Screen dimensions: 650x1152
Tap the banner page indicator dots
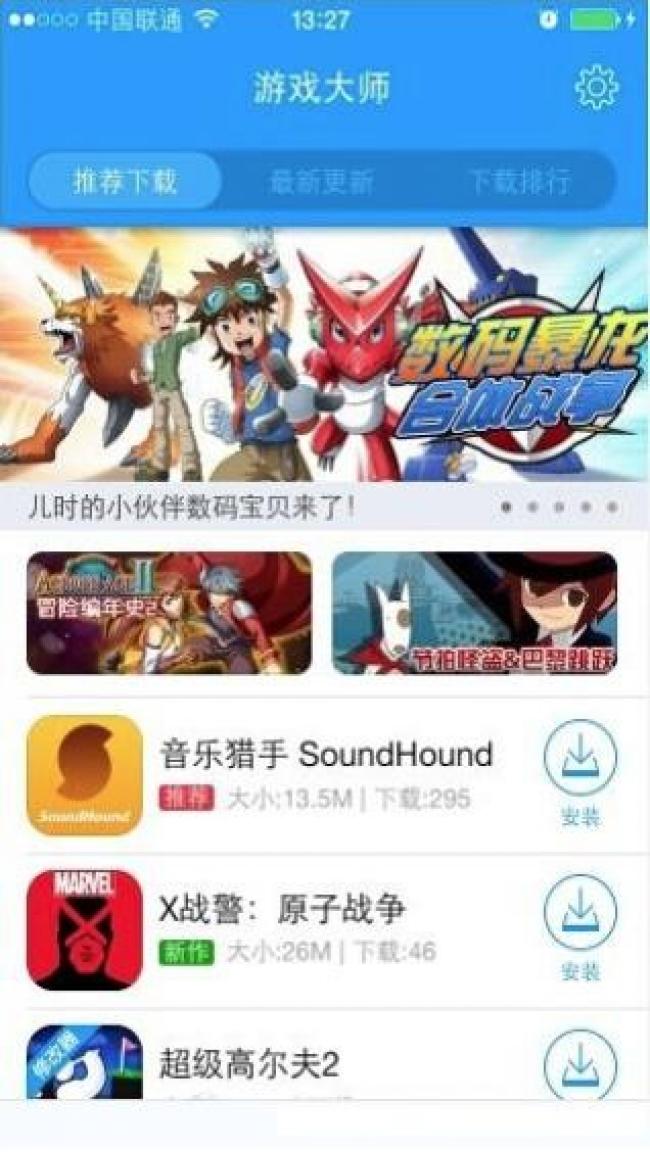point(558,507)
